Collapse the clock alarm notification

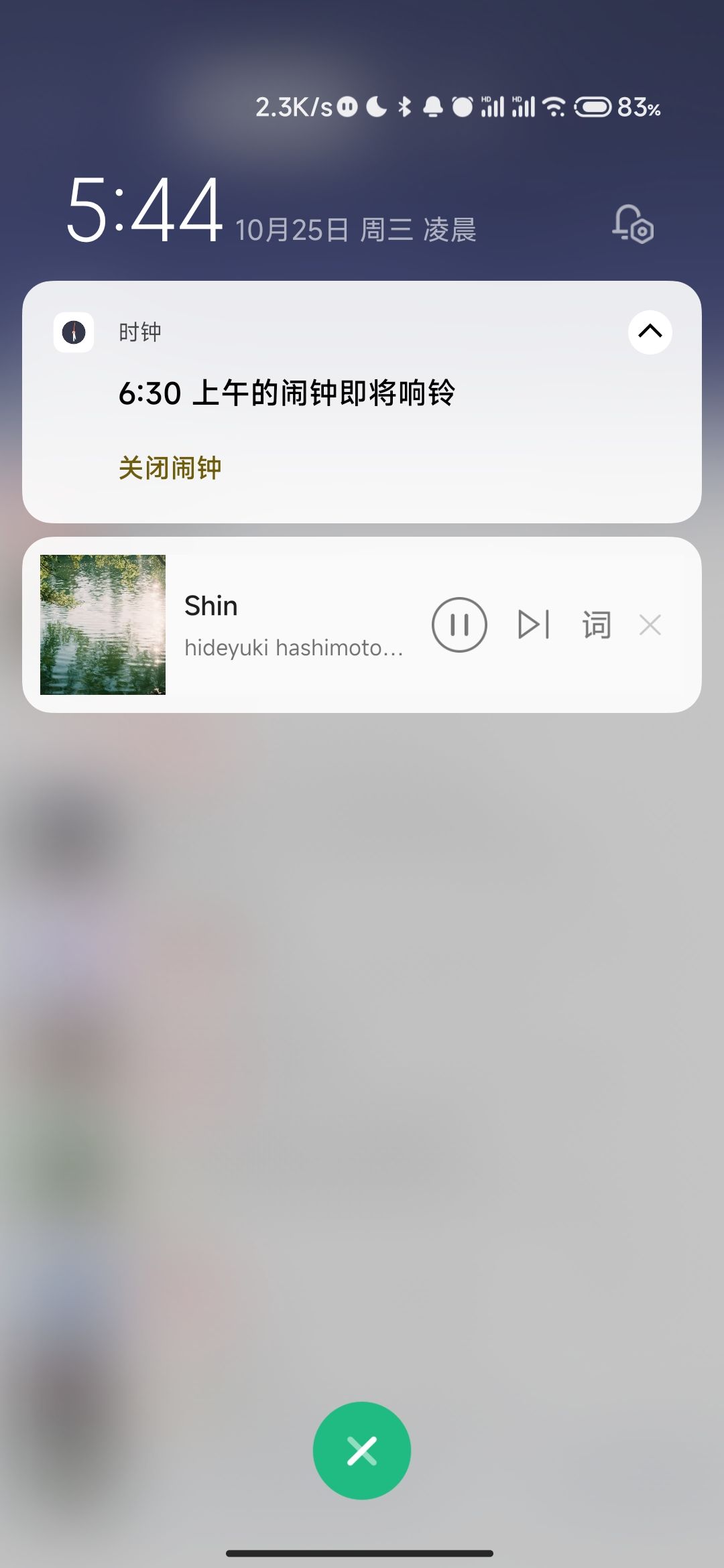(650, 332)
